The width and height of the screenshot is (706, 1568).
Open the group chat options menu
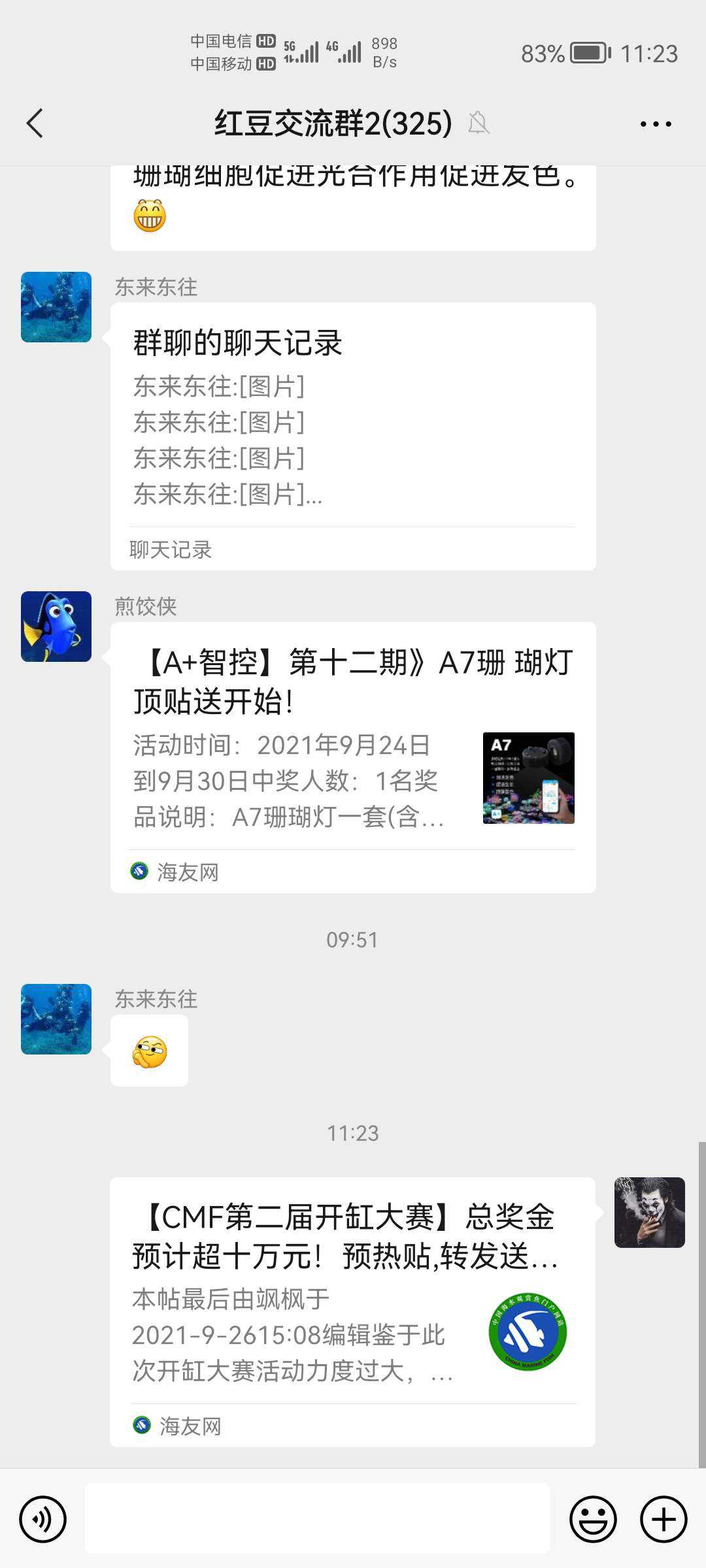coord(655,123)
